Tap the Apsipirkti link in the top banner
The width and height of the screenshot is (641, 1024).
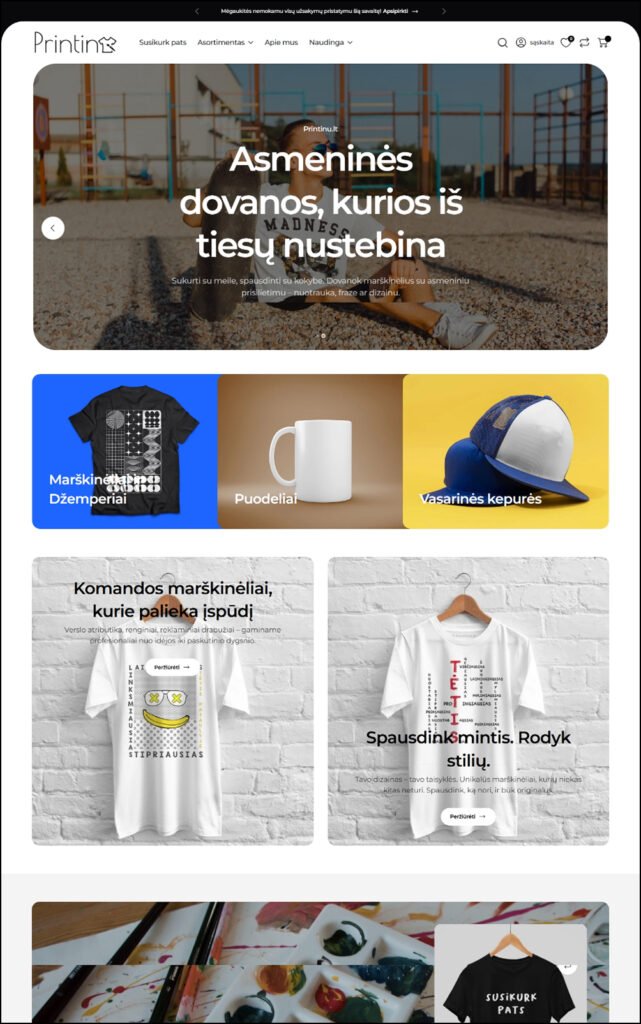tap(400, 11)
